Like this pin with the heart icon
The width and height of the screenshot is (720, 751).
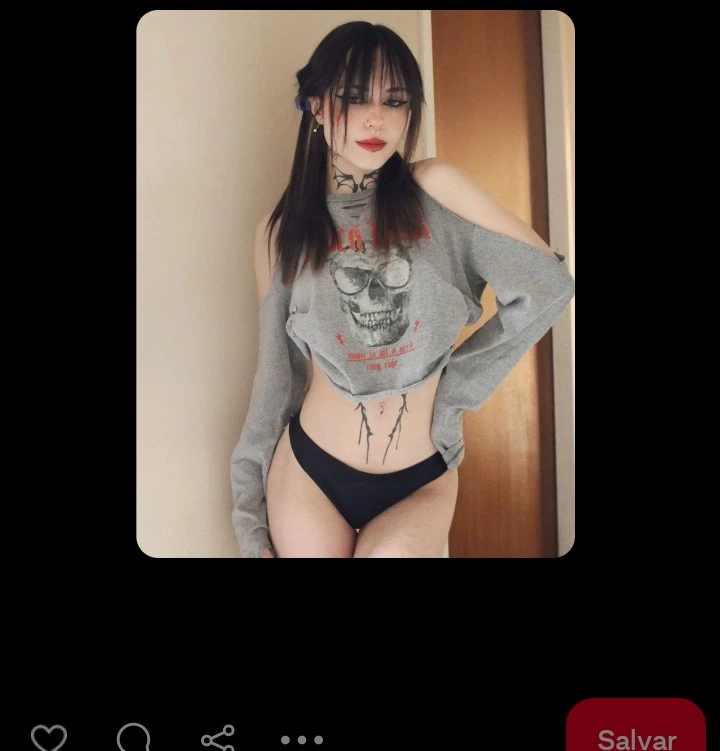(x=48, y=738)
